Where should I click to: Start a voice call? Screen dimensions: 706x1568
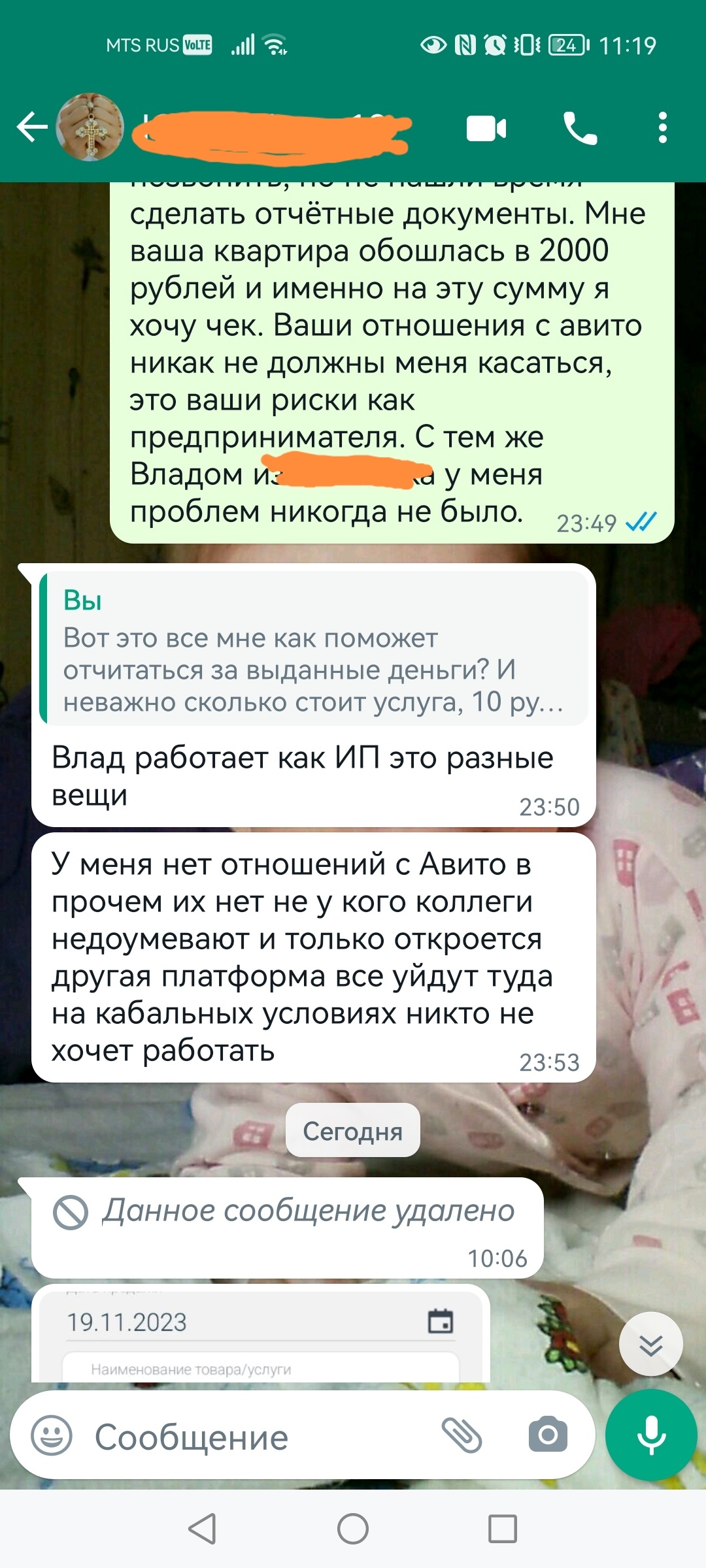(580, 128)
